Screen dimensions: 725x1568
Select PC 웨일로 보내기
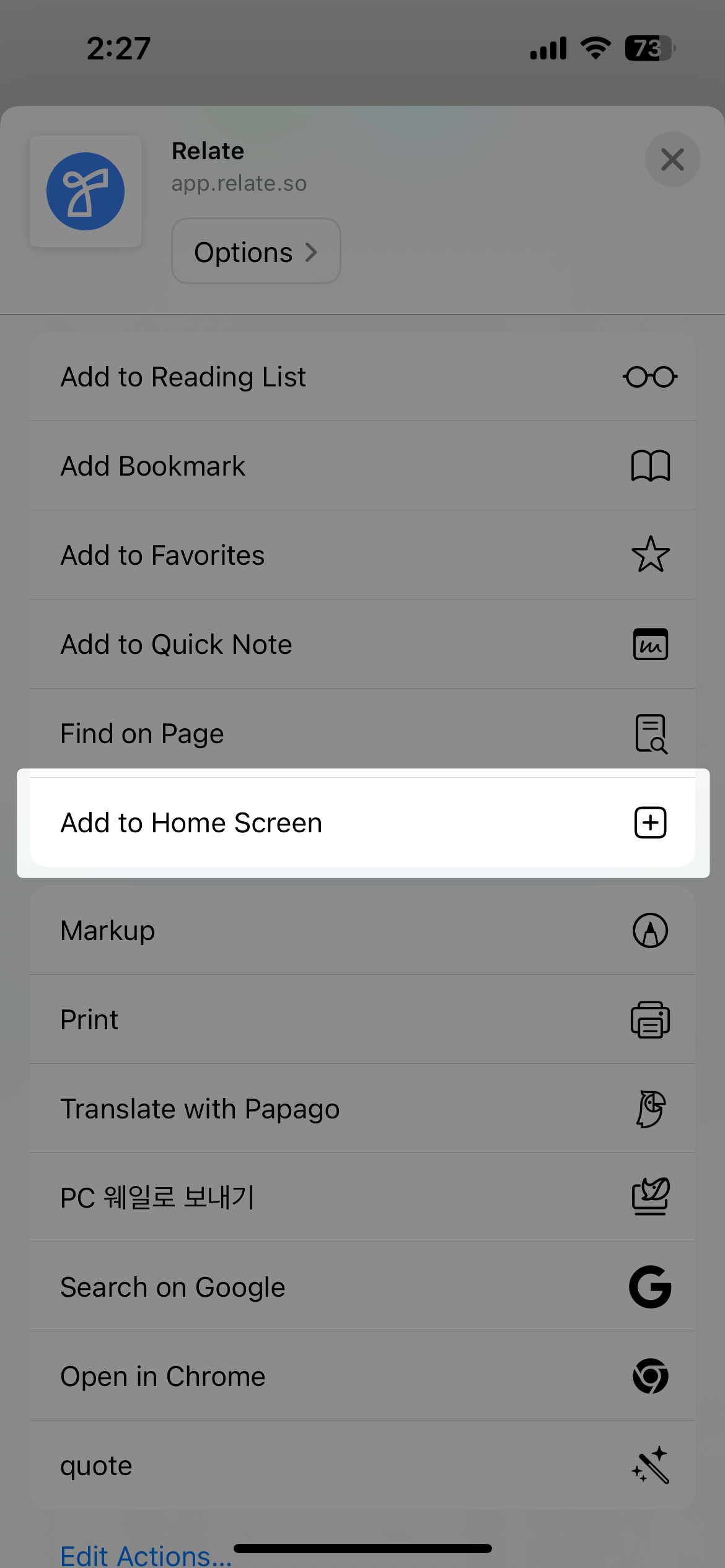(362, 1198)
